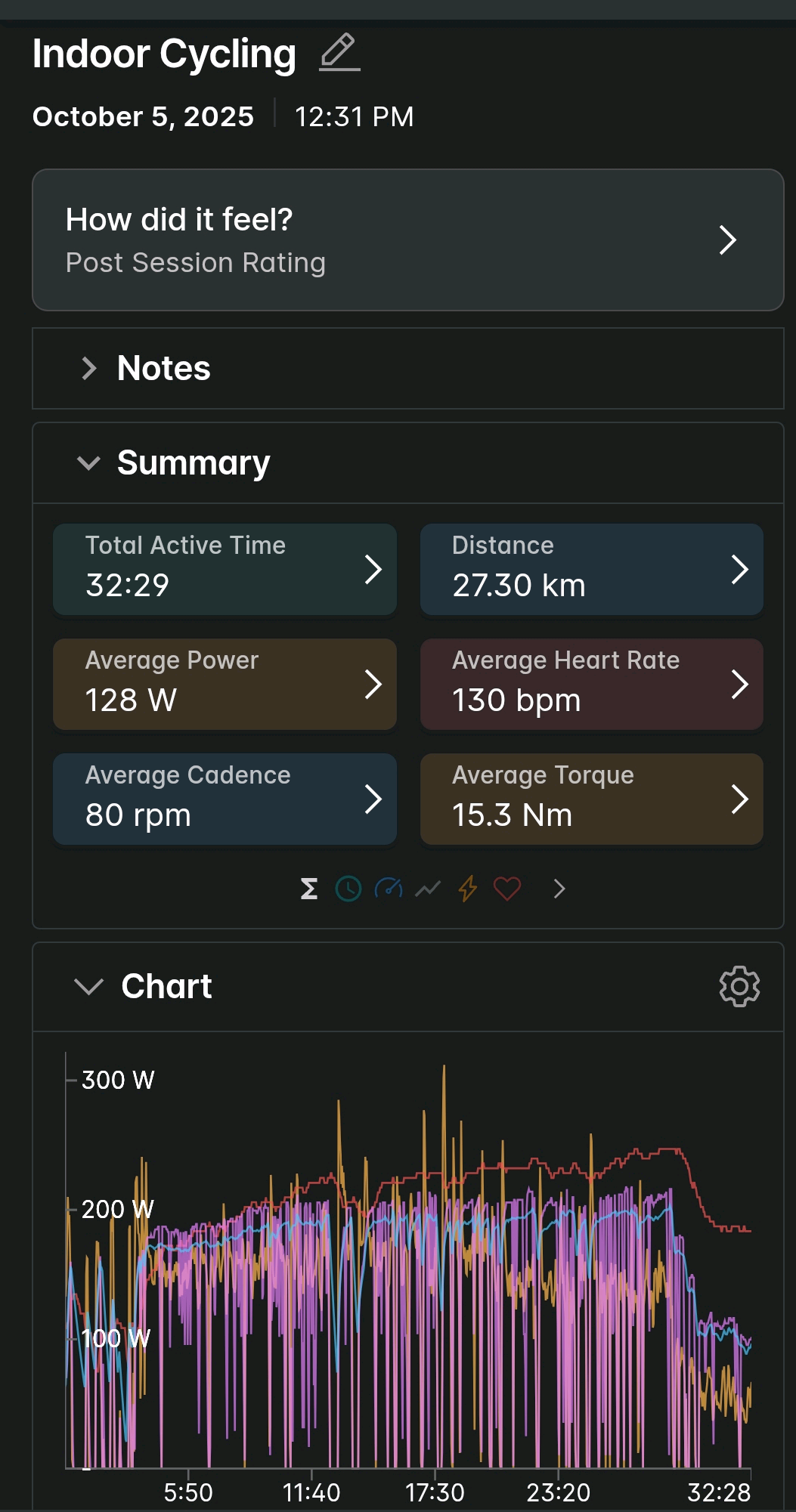Screen dimensions: 796x1512
Task: Select the sigma totals summary page
Action: (309, 889)
